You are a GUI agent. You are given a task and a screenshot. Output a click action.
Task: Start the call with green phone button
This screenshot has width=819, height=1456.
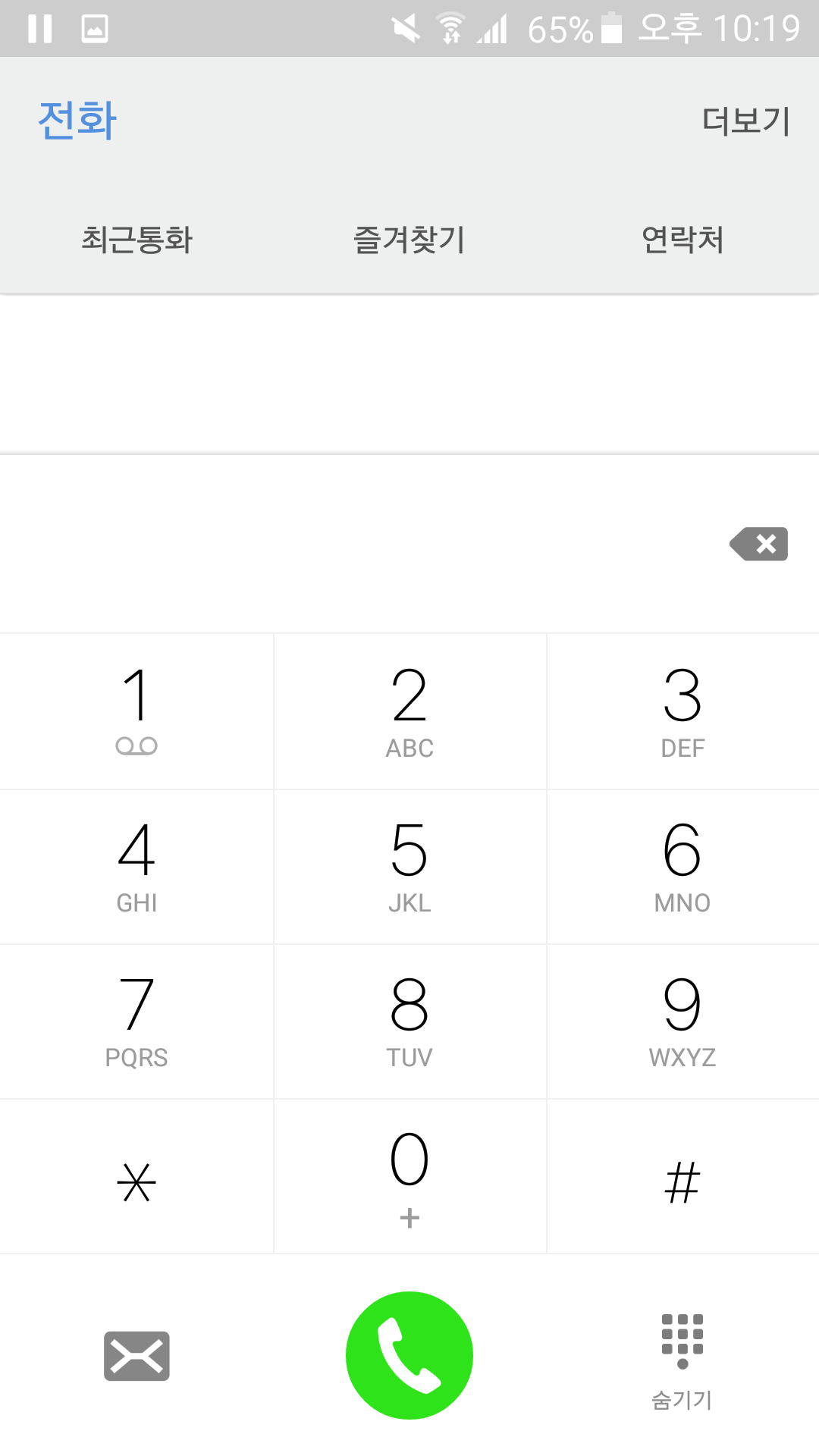tap(409, 1355)
